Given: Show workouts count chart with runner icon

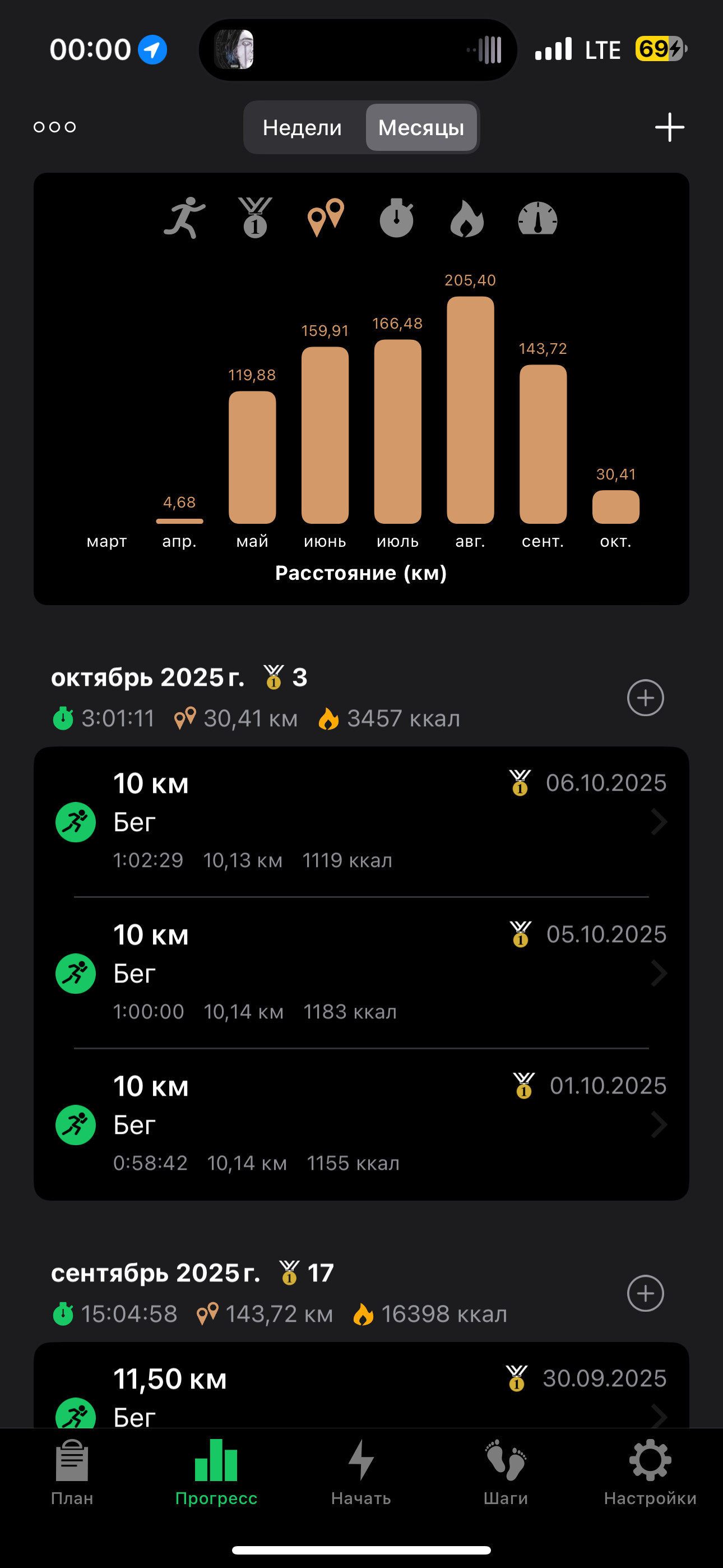Looking at the screenshot, I should tap(184, 218).
